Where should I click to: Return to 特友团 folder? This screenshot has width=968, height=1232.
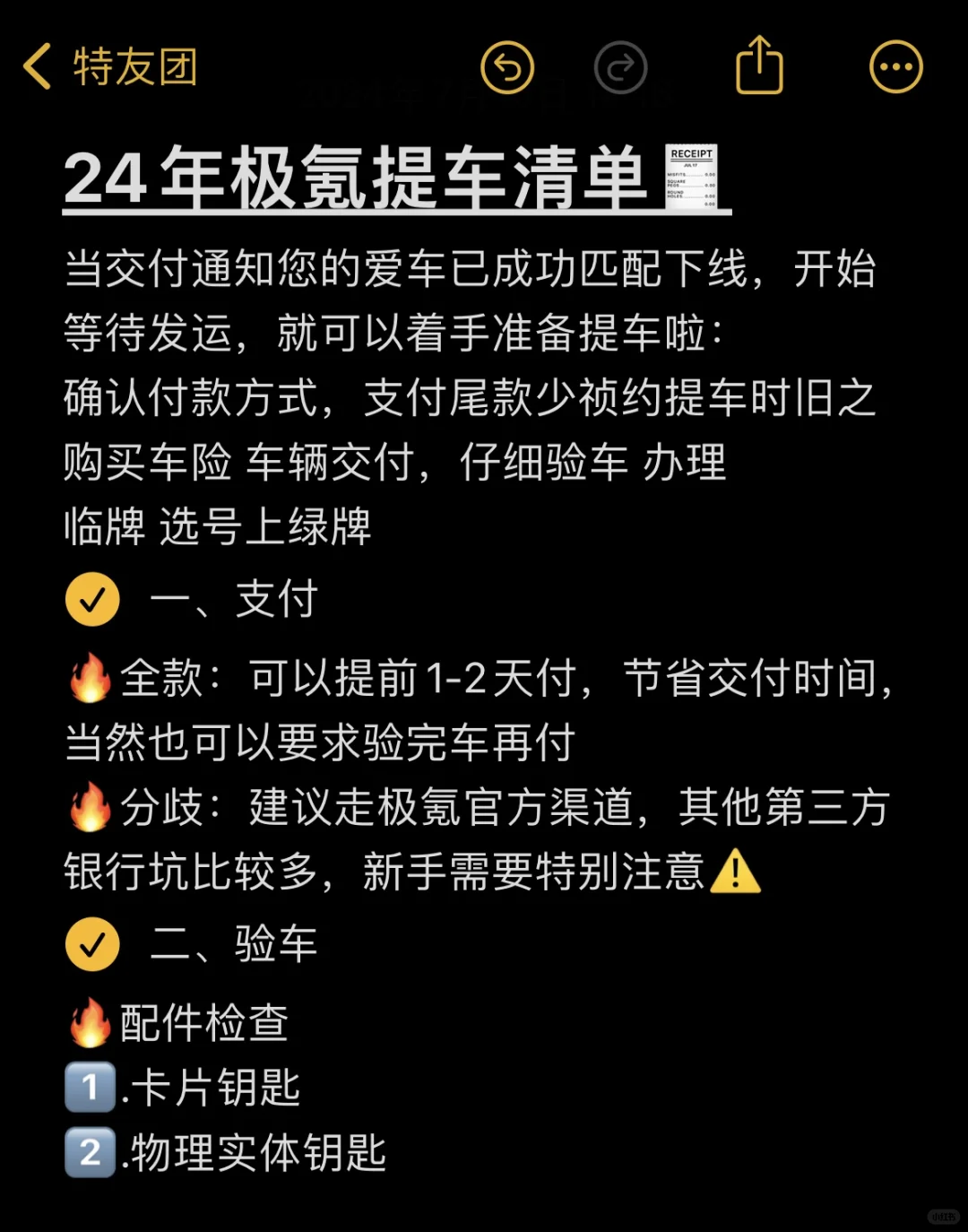[133, 66]
